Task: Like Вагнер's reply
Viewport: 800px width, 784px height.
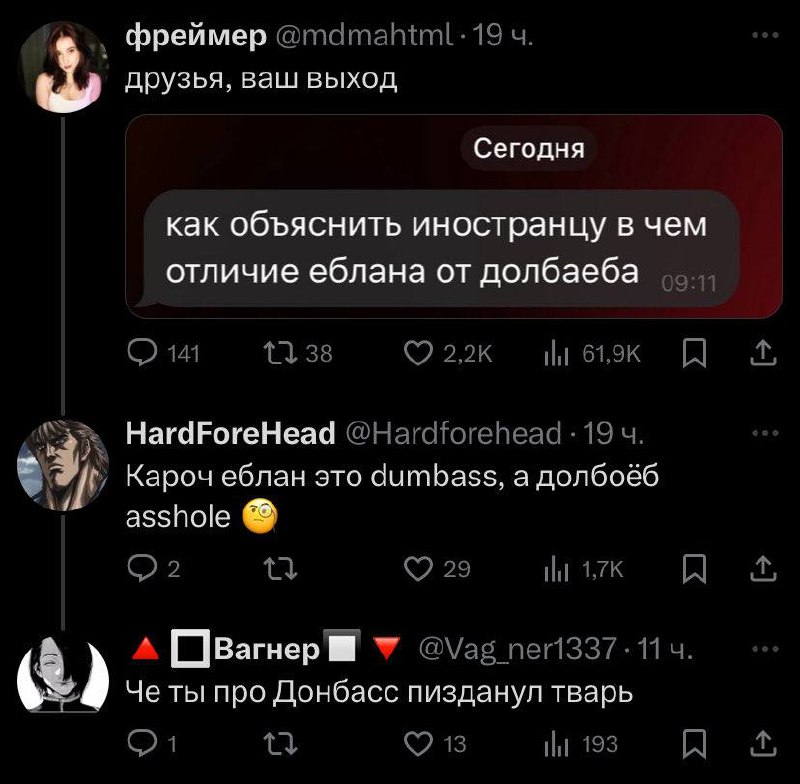Action: click(x=416, y=744)
